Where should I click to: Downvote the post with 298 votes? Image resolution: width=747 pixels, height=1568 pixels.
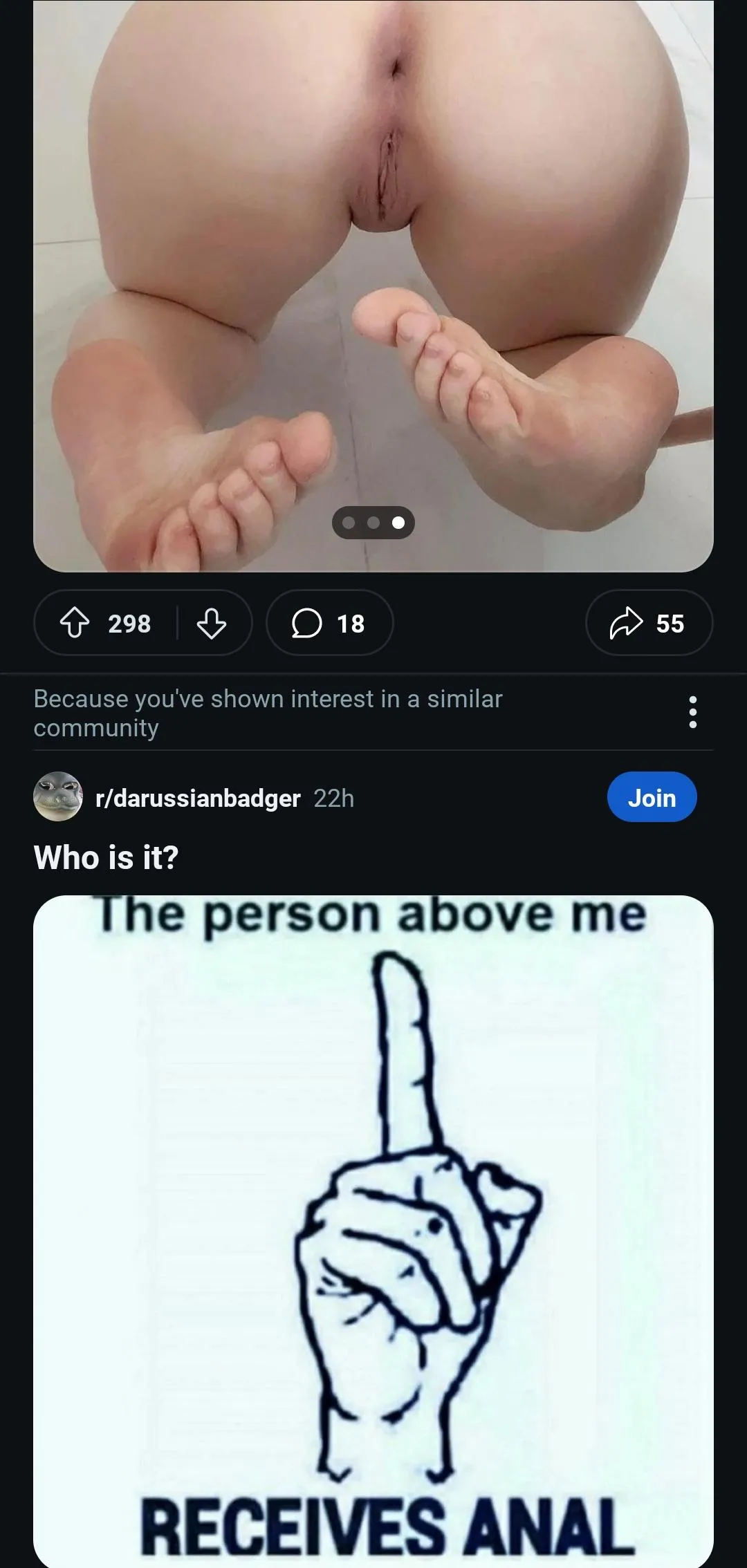[x=211, y=623]
